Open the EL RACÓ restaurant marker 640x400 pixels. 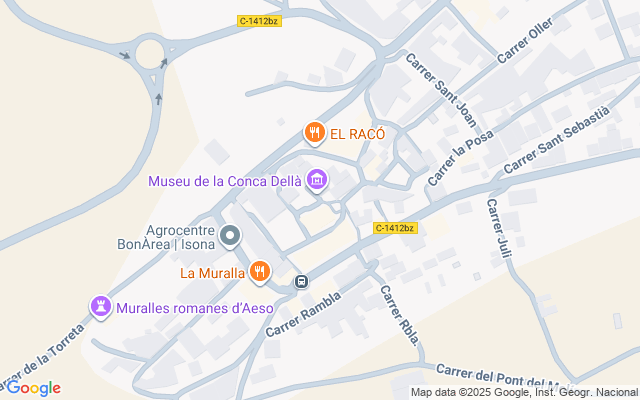[314, 133]
